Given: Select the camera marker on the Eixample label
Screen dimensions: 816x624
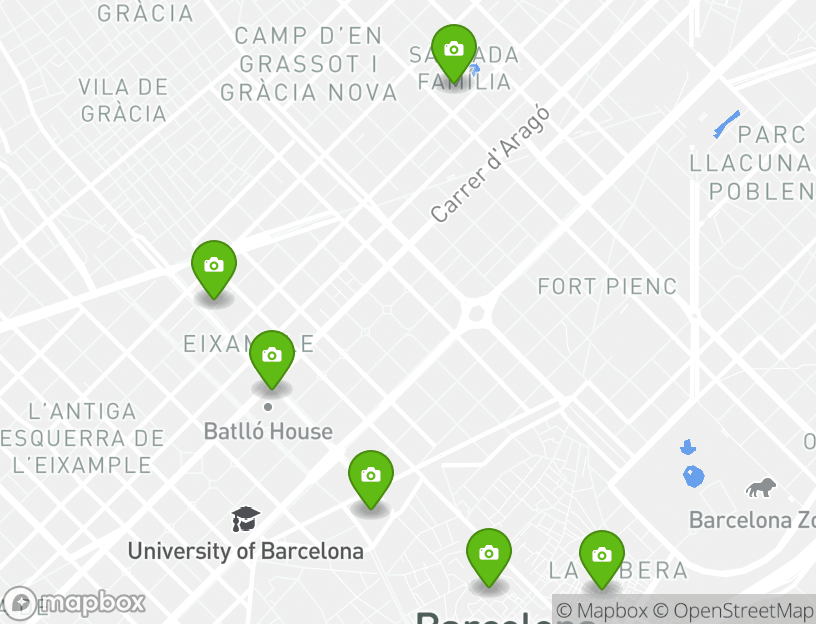Looking at the screenshot, I should (x=271, y=356).
